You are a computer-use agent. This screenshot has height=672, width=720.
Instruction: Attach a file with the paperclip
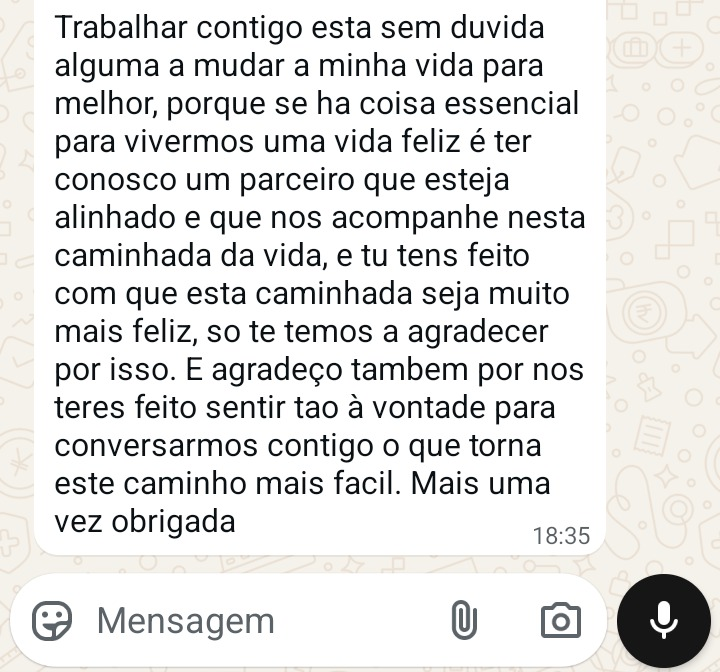[x=463, y=621]
